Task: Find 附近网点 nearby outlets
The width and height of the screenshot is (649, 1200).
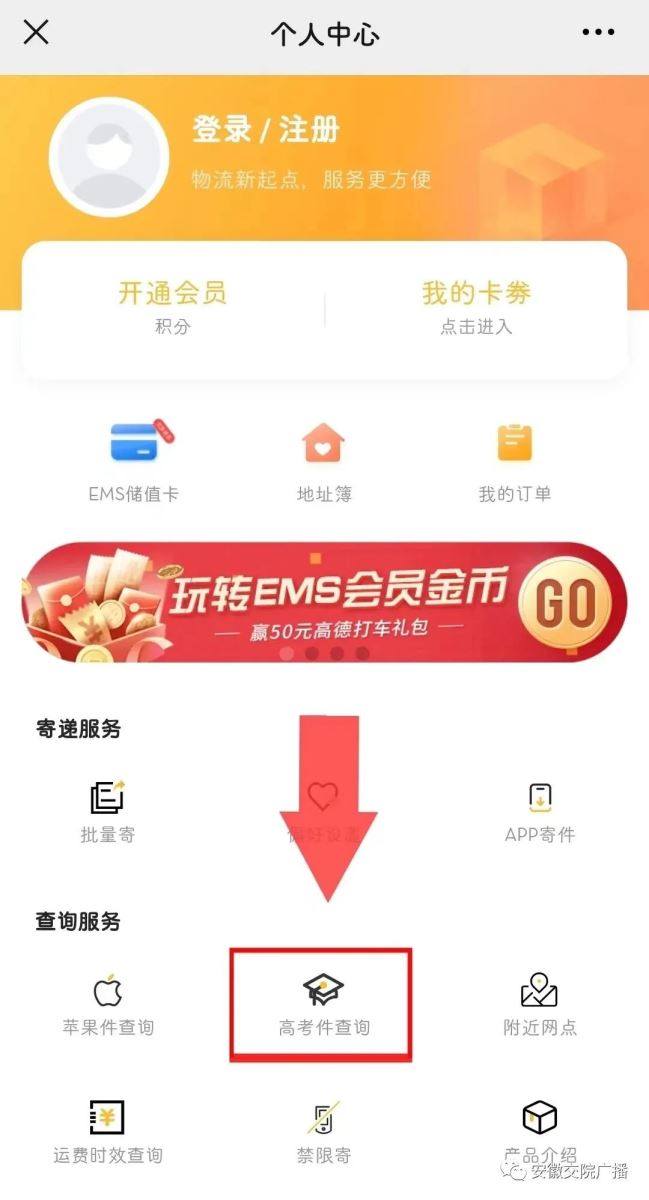Action: [540, 1005]
